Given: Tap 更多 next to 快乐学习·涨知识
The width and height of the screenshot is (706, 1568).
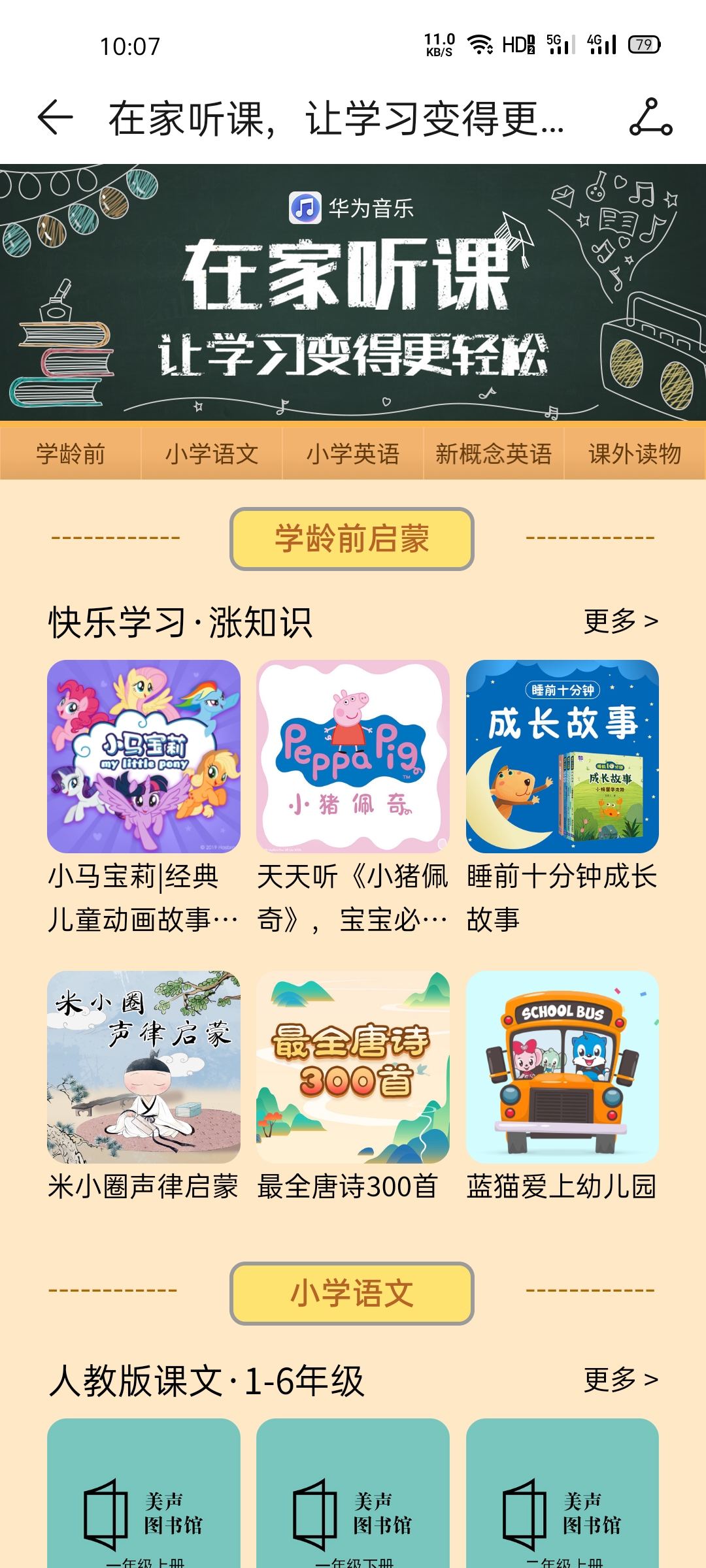Looking at the screenshot, I should click(x=621, y=621).
